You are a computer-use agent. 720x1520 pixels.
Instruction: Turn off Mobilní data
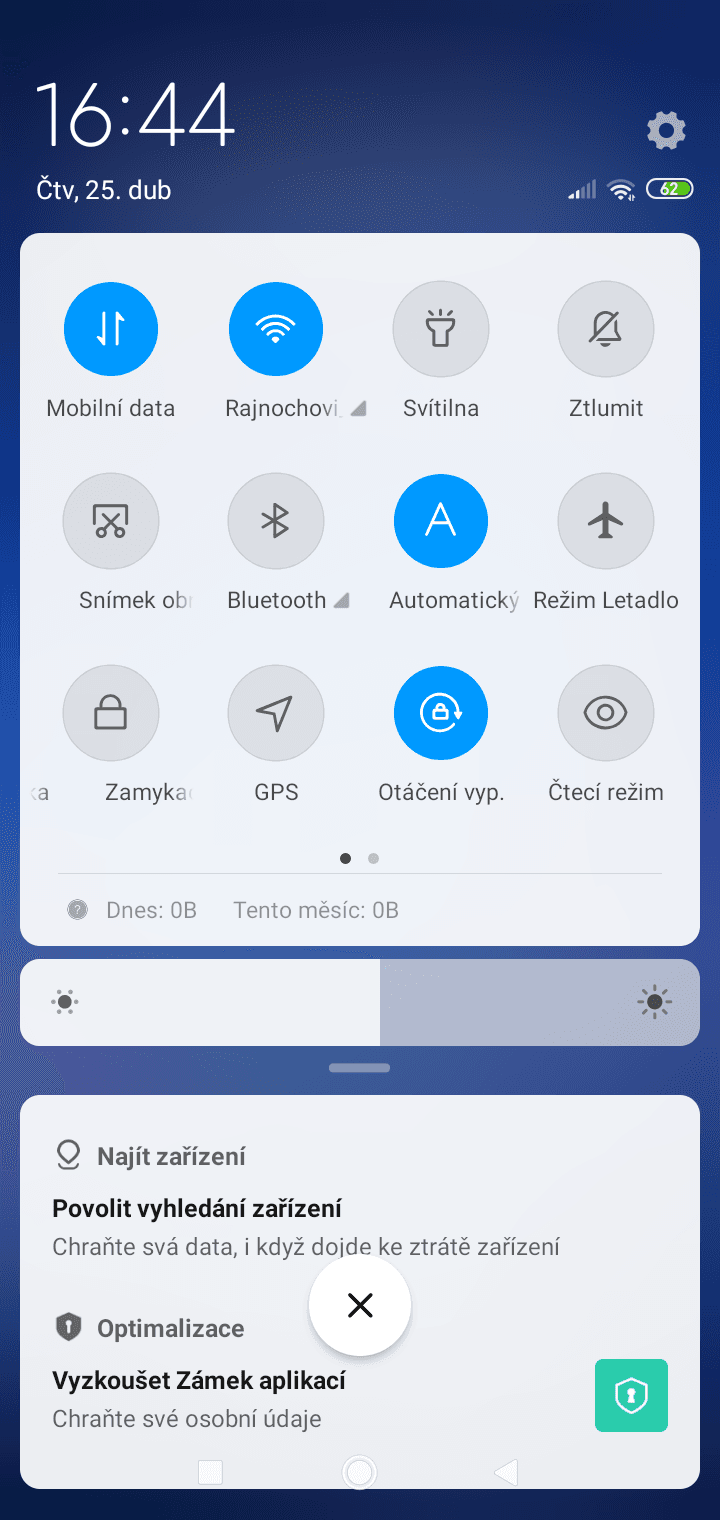pyautogui.click(x=111, y=329)
